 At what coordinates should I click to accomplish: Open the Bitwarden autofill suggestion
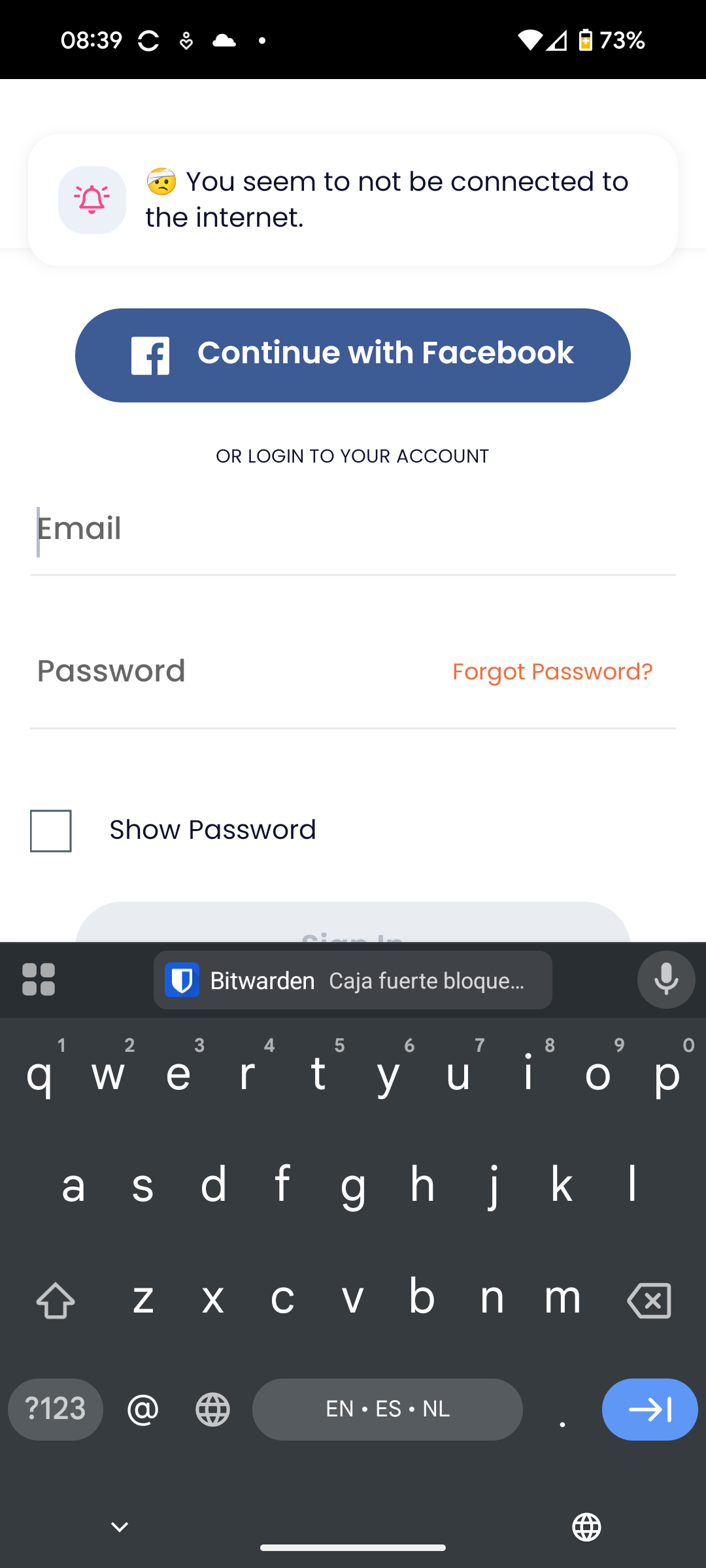click(353, 980)
